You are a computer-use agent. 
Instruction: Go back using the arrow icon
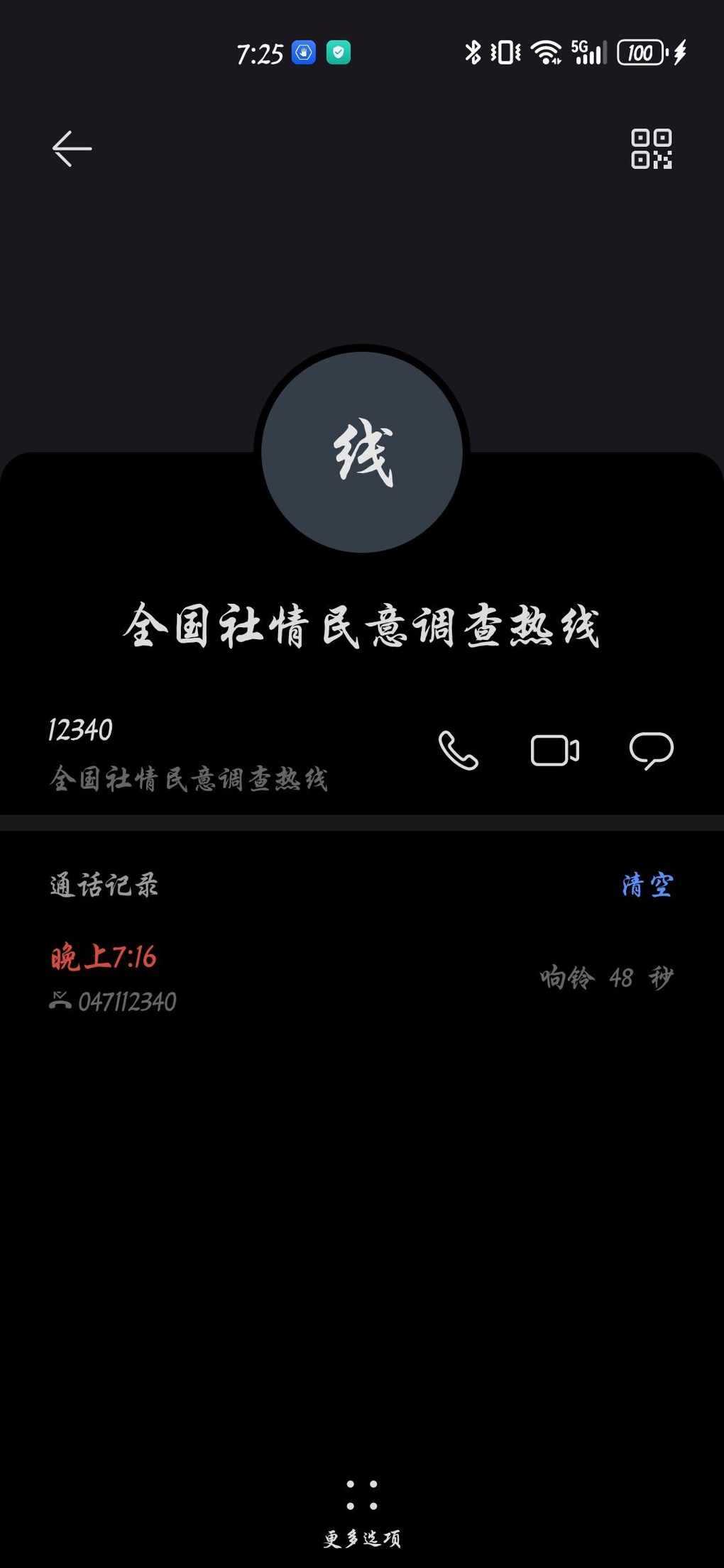pyautogui.click(x=72, y=149)
